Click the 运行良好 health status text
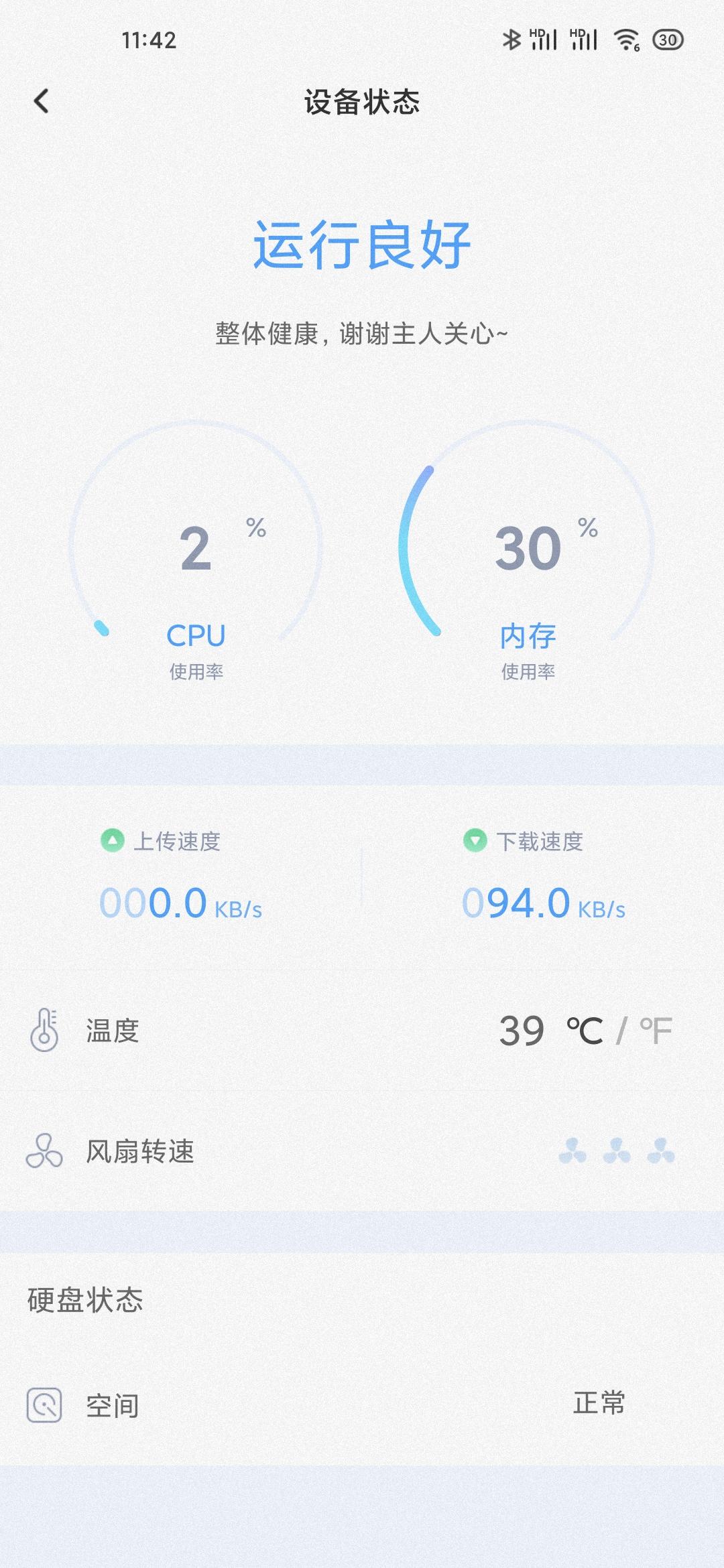724x1568 pixels. (362, 245)
